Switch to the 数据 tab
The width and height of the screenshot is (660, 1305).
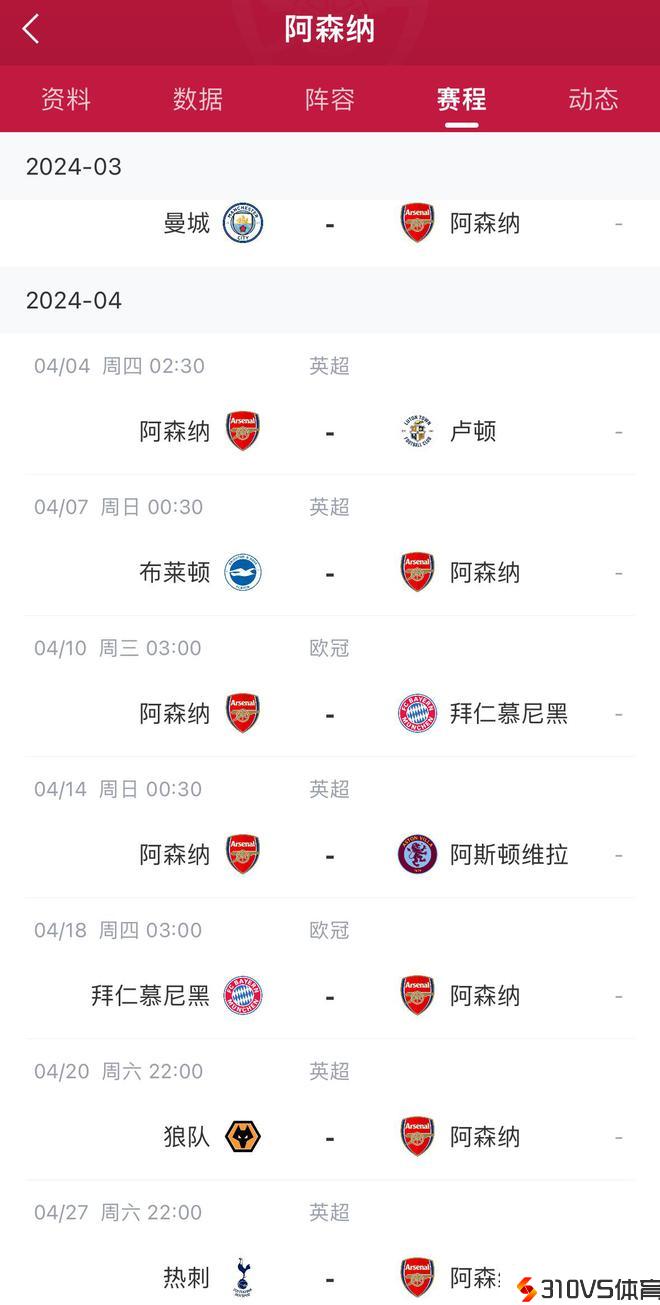pyautogui.click(x=198, y=99)
